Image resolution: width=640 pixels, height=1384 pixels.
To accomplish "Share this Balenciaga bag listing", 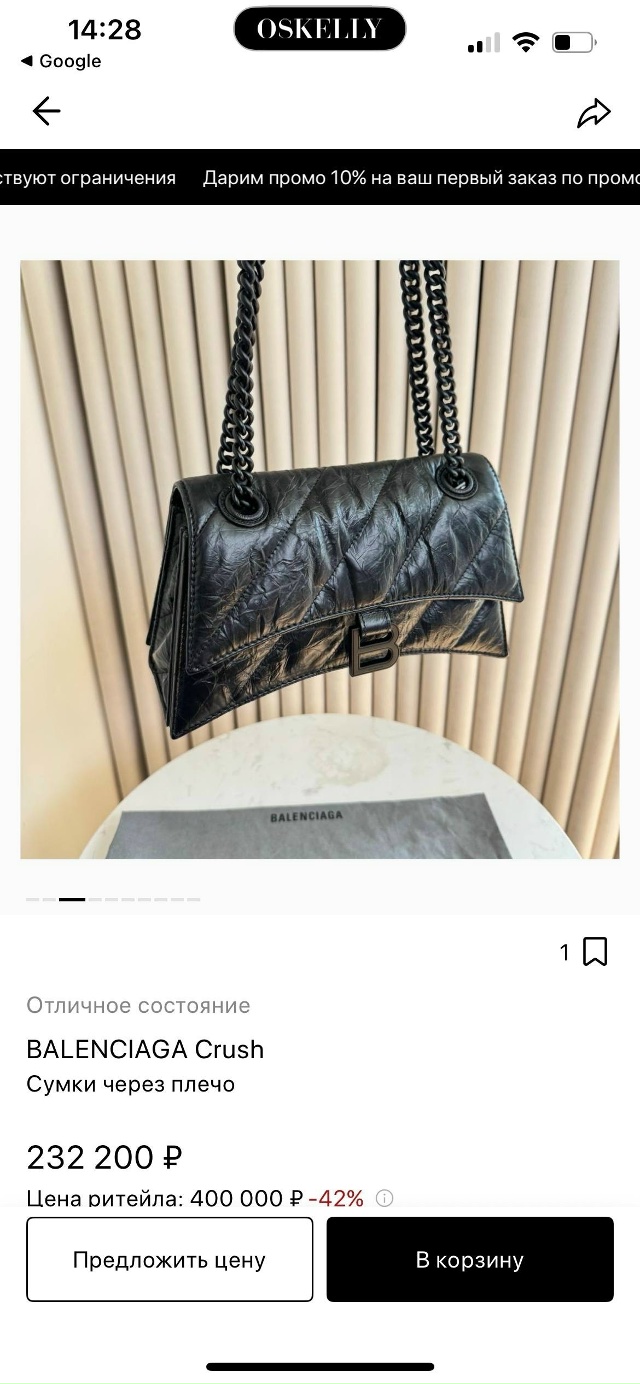I will pos(593,113).
